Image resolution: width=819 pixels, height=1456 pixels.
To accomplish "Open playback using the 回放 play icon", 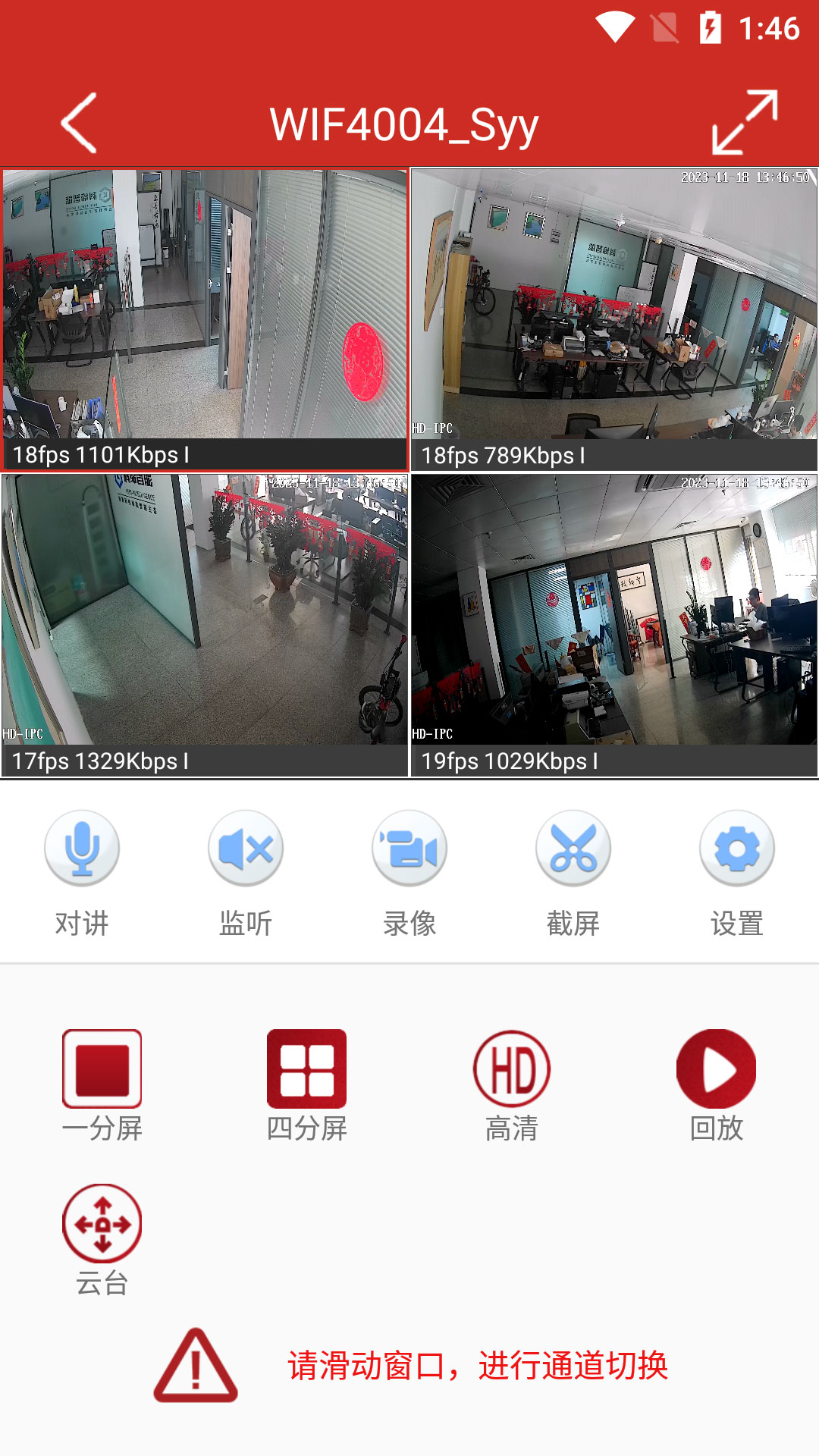I will (x=716, y=1068).
